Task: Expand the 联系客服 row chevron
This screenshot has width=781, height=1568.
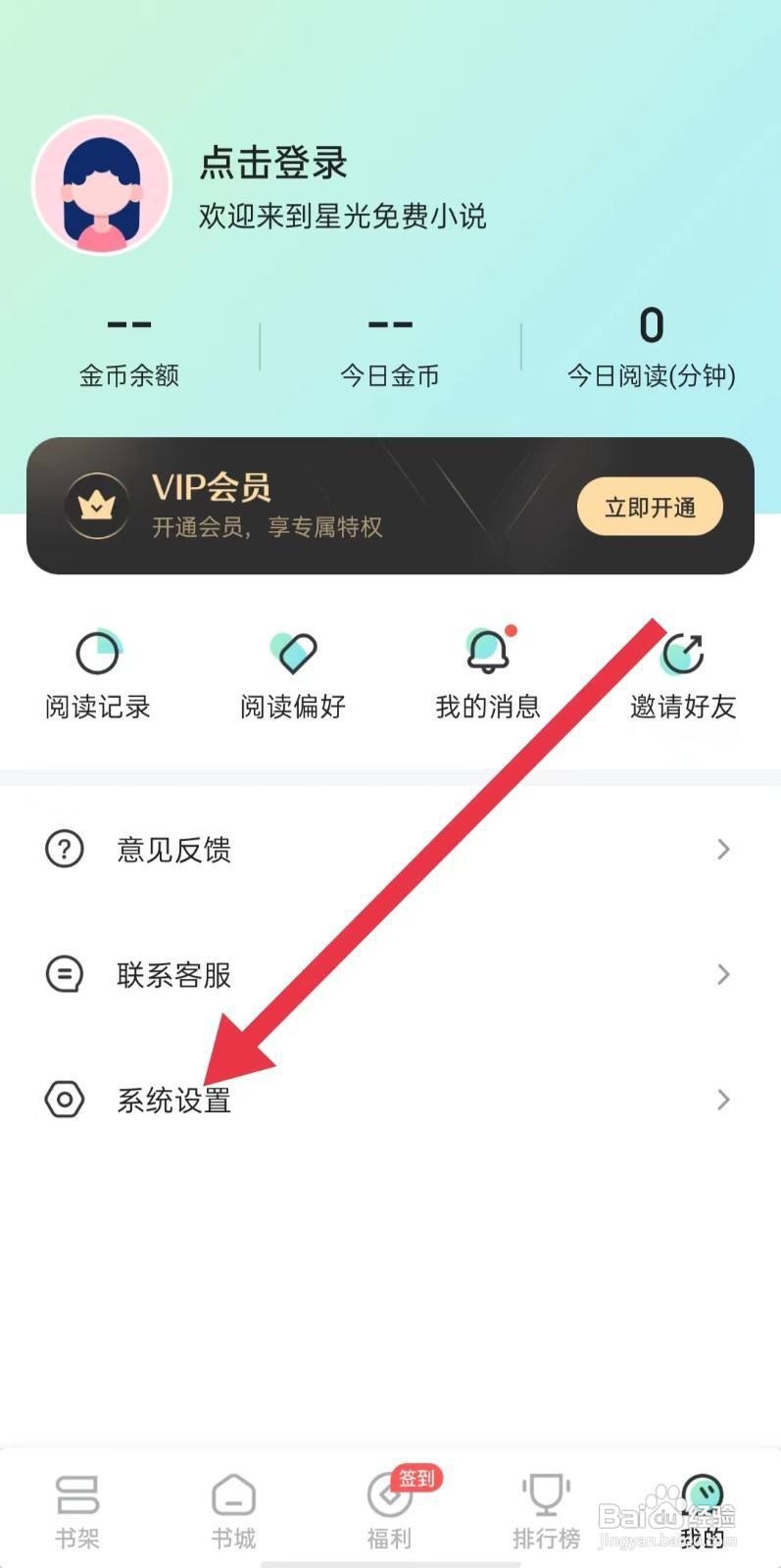Action: [x=722, y=974]
